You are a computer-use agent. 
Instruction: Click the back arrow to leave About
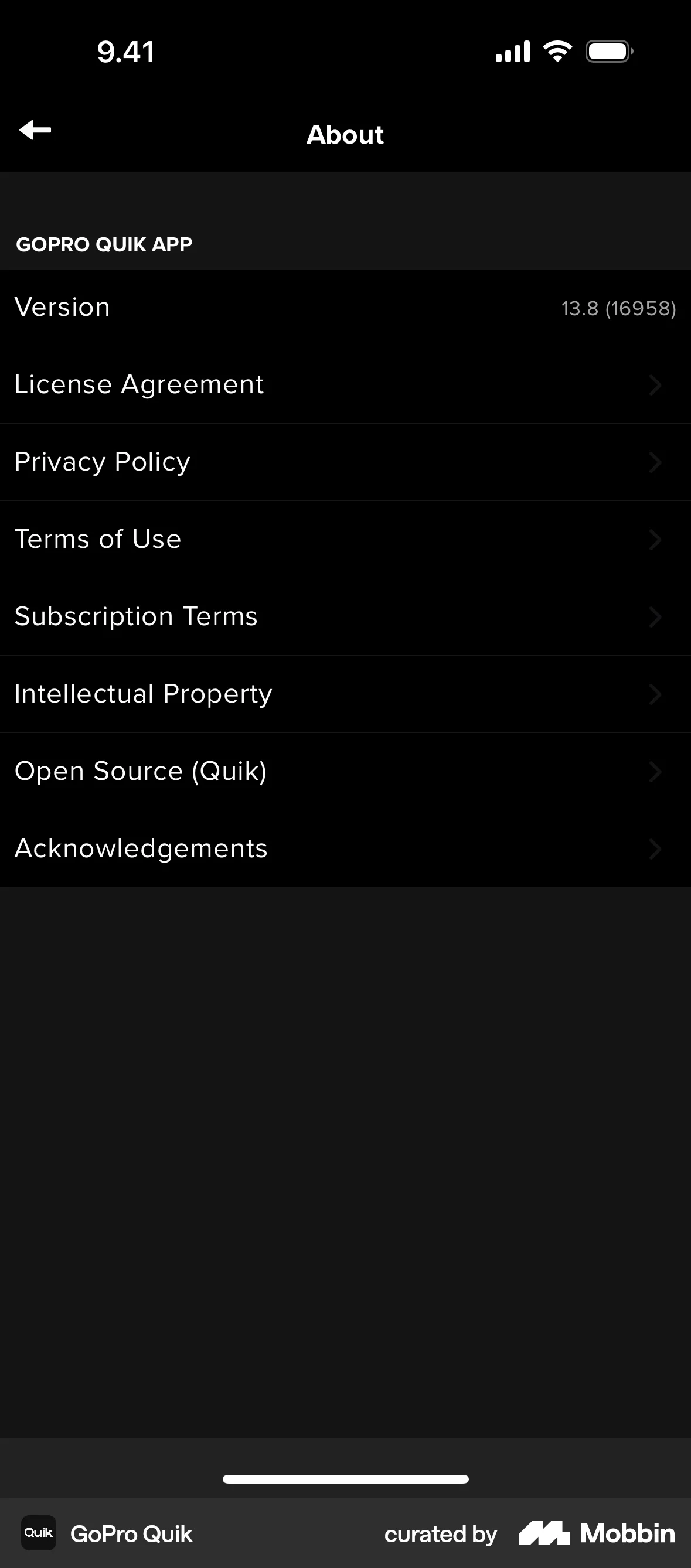(x=35, y=129)
